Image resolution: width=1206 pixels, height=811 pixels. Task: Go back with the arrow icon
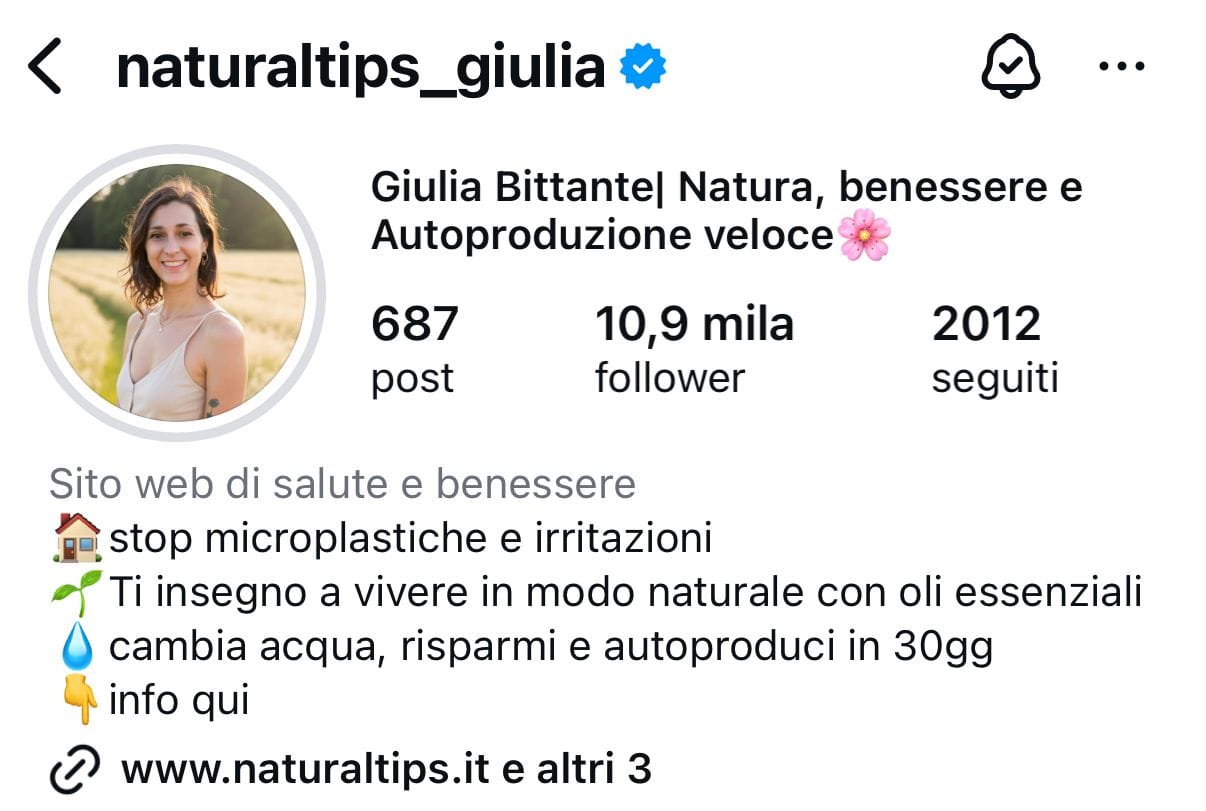tap(45, 68)
